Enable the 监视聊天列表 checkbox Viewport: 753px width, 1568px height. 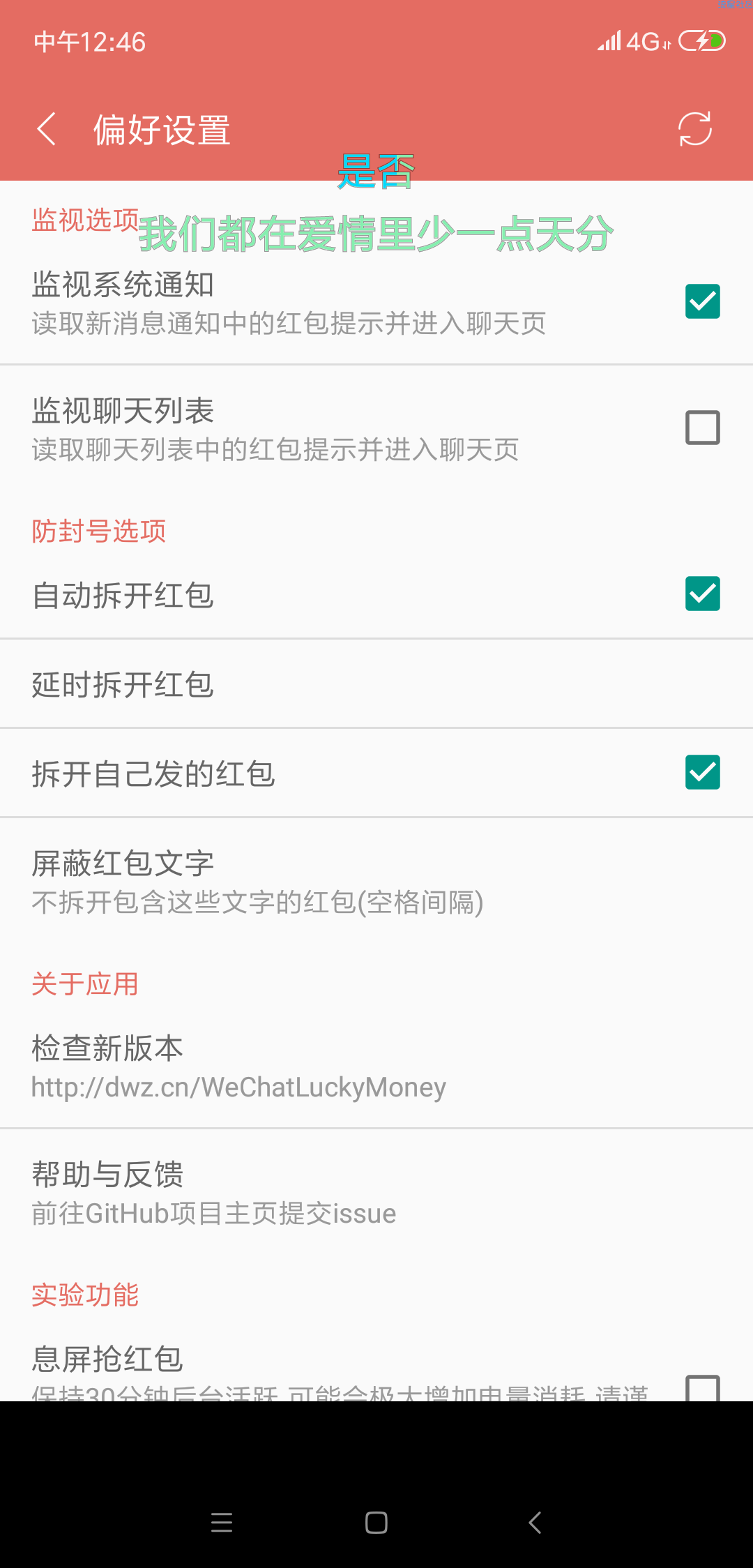(x=702, y=428)
